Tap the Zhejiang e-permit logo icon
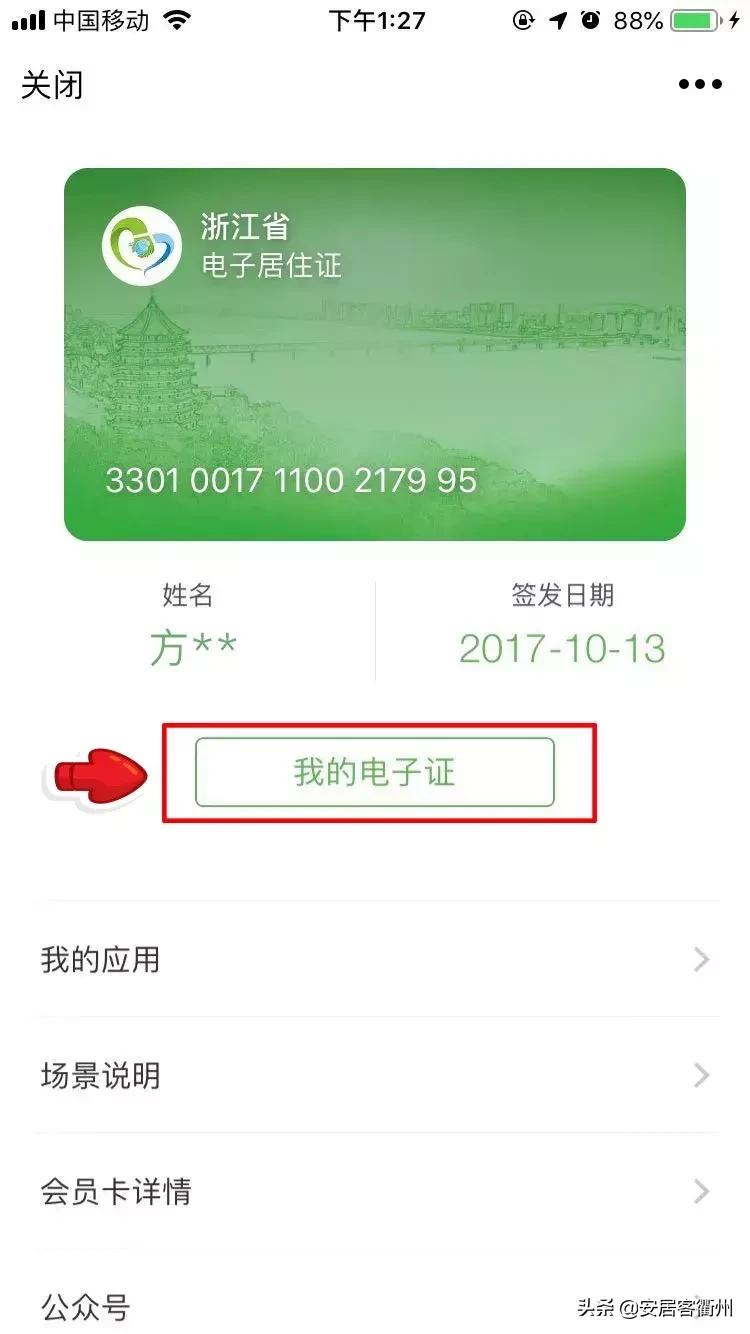Image resolution: width=750 pixels, height=1334 pixels. (x=141, y=245)
